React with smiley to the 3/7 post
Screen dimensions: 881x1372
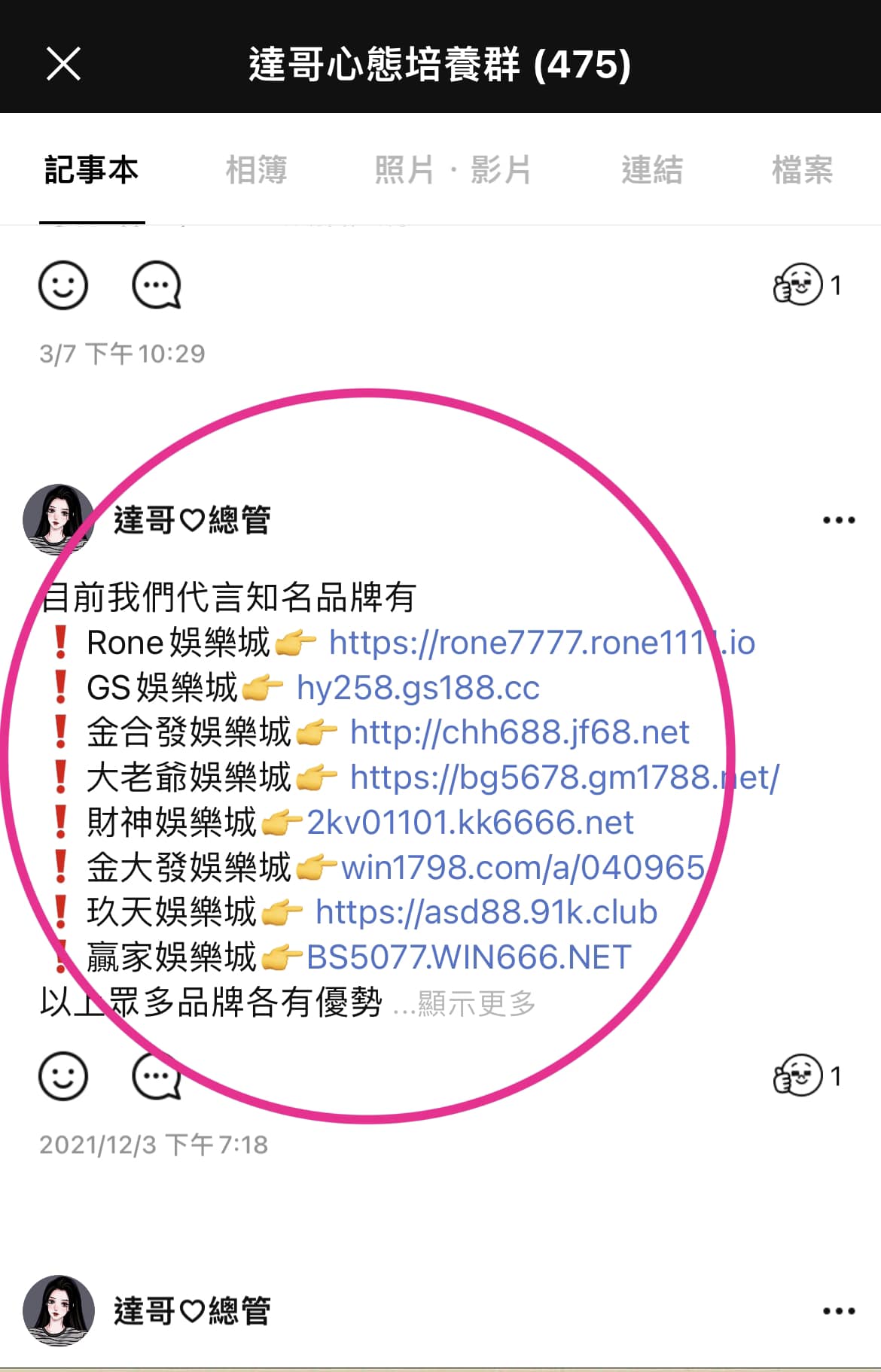pos(63,285)
